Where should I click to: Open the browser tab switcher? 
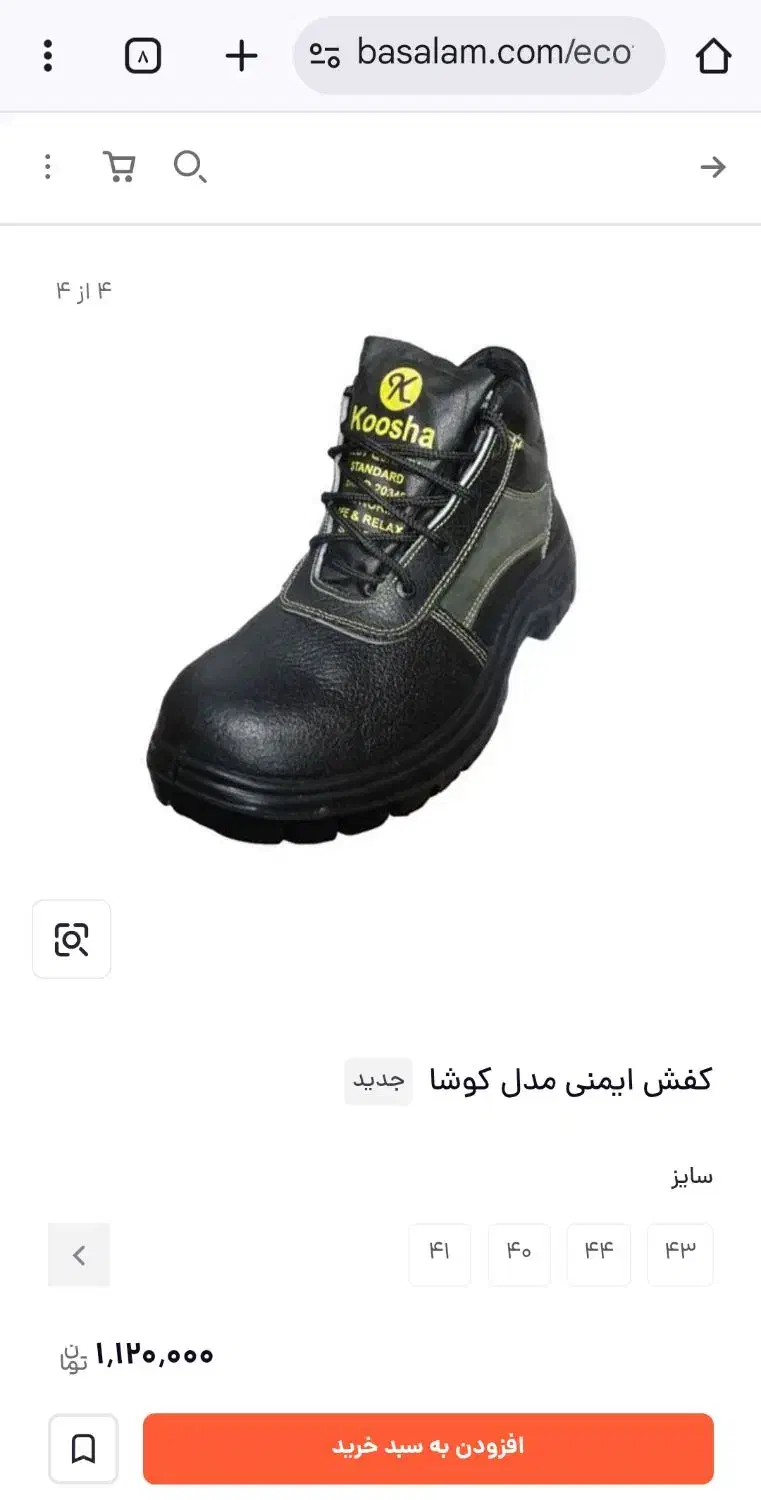click(142, 55)
